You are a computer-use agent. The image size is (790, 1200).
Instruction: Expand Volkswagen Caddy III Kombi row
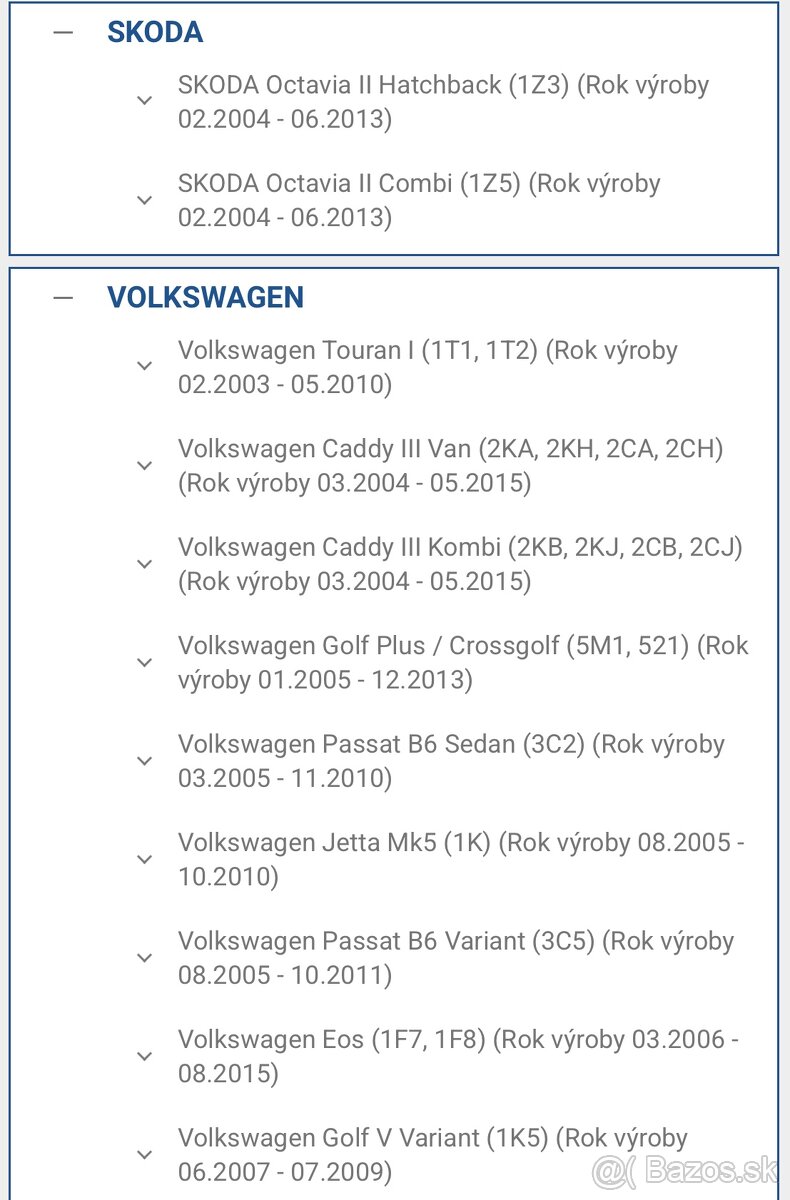[144, 564]
